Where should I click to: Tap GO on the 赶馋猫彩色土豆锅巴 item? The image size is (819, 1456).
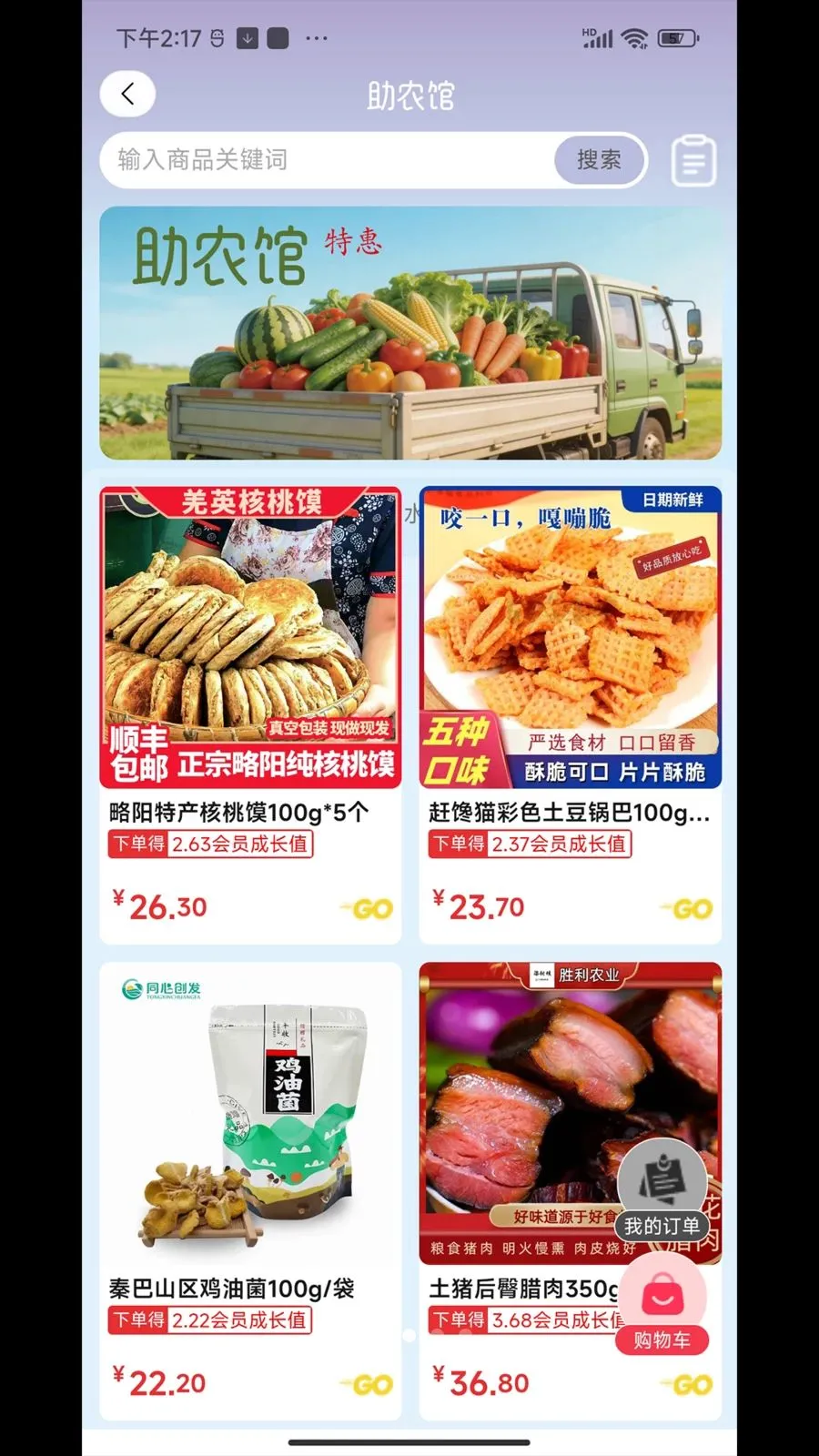coord(687,909)
